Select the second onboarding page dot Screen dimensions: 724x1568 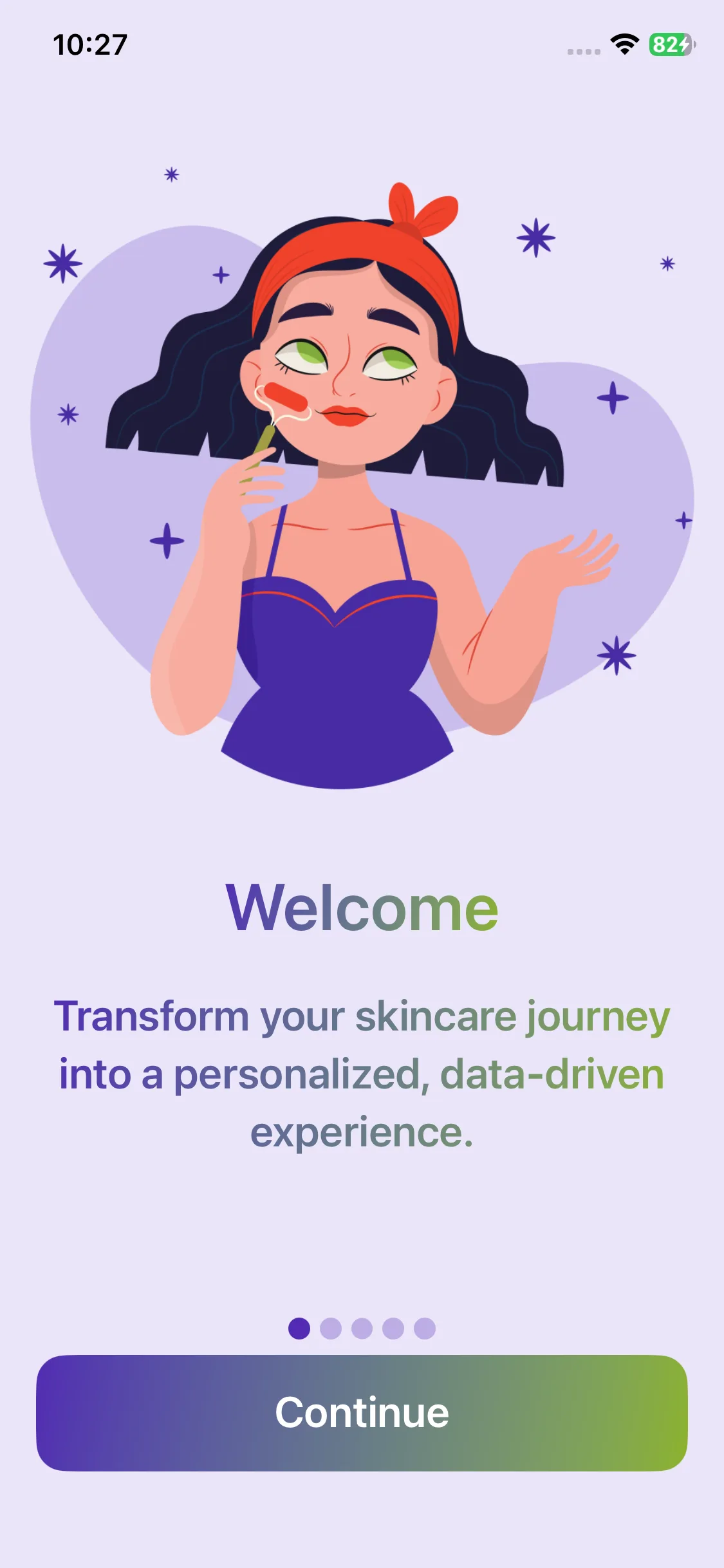[331, 1328]
